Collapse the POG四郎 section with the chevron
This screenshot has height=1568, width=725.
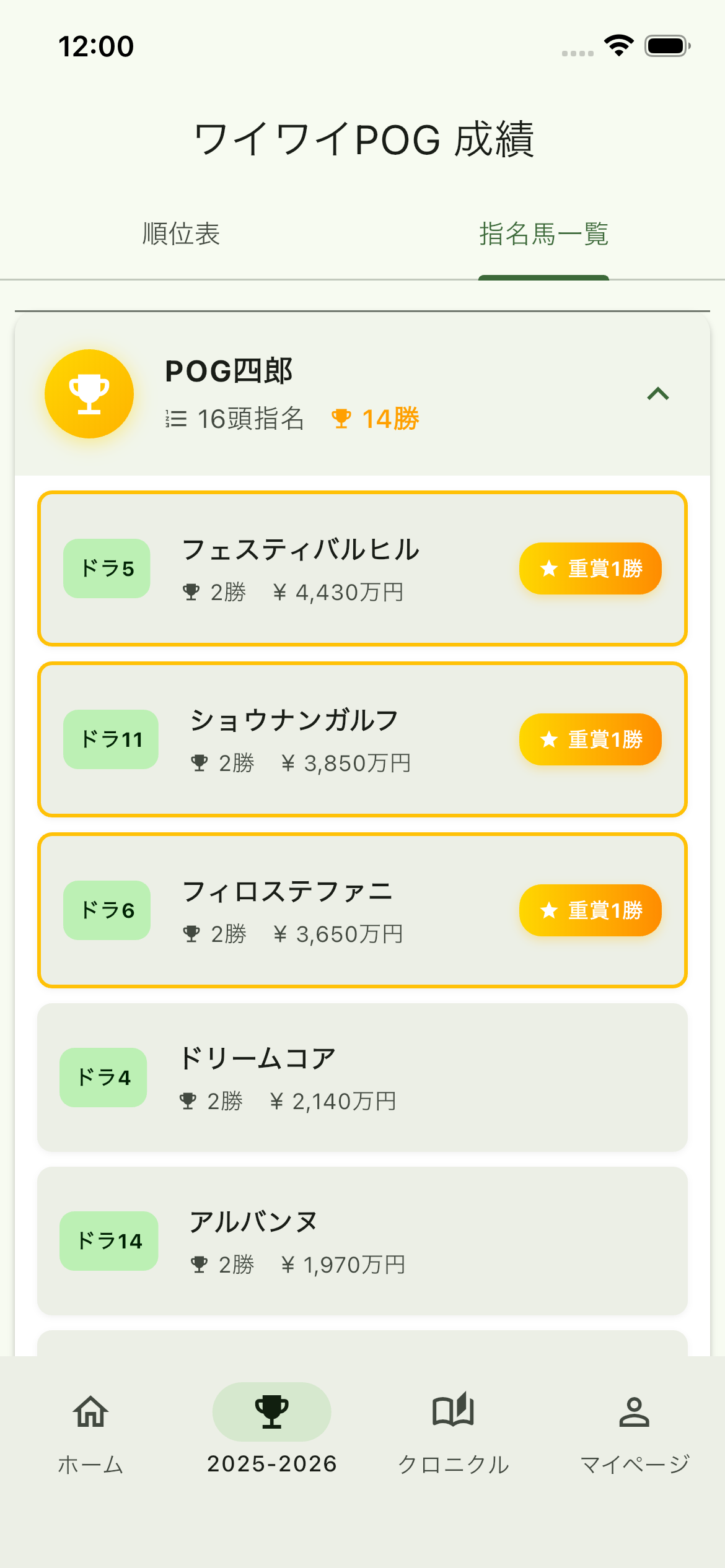tap(659, 393)
